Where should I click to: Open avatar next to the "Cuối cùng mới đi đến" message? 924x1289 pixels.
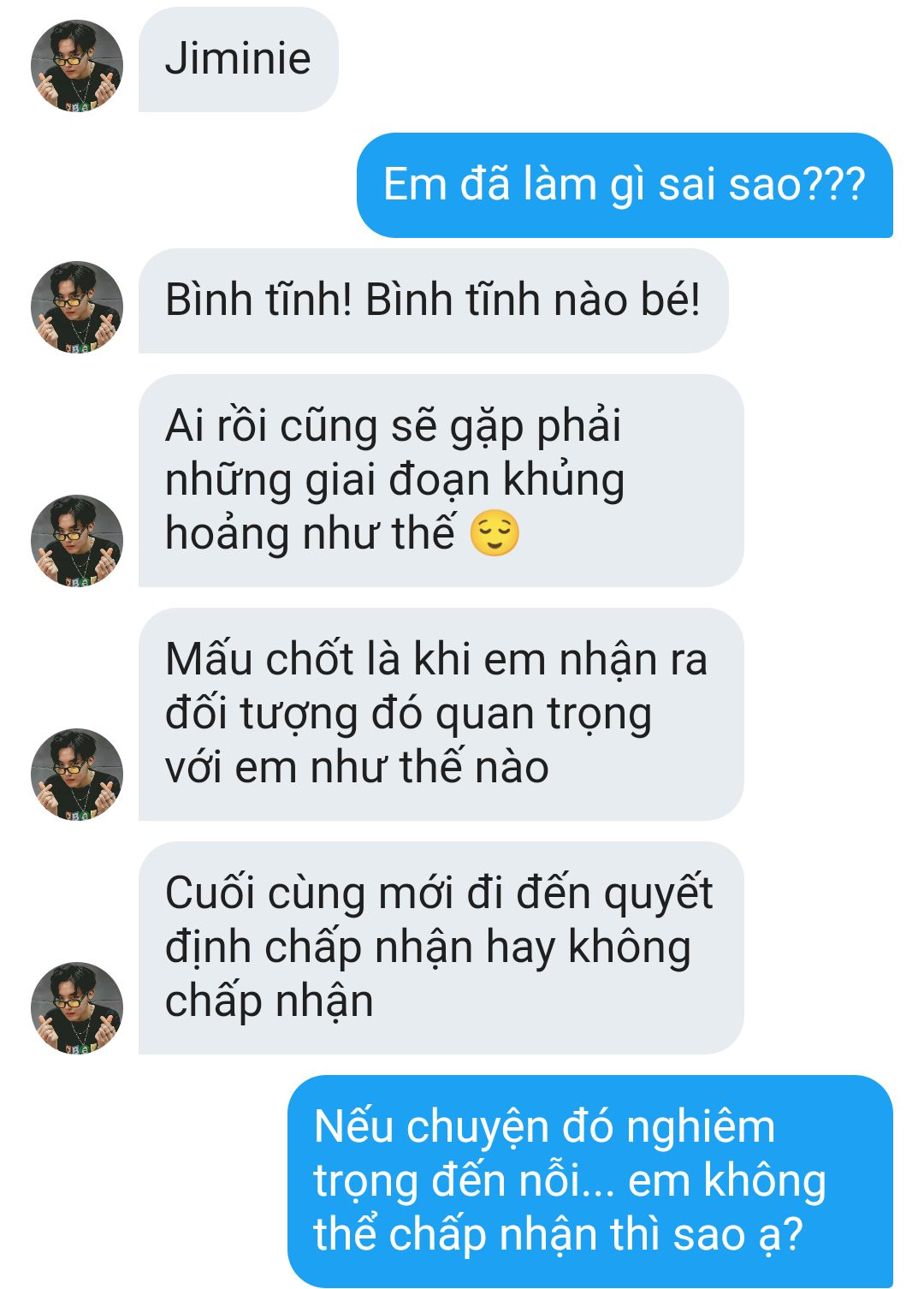coord(77,1007)
